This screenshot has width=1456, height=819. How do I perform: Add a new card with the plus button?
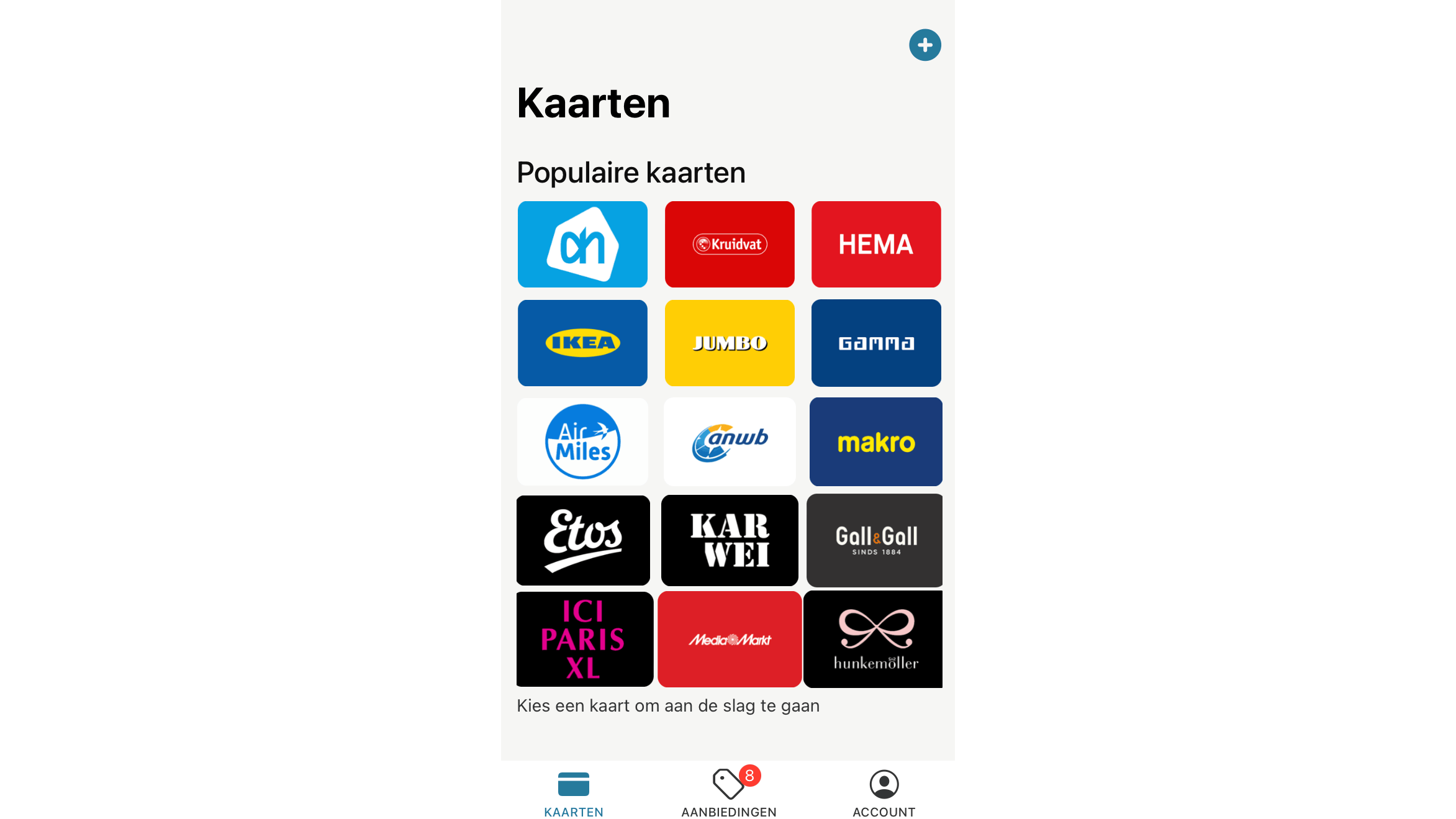click(925, 45)
